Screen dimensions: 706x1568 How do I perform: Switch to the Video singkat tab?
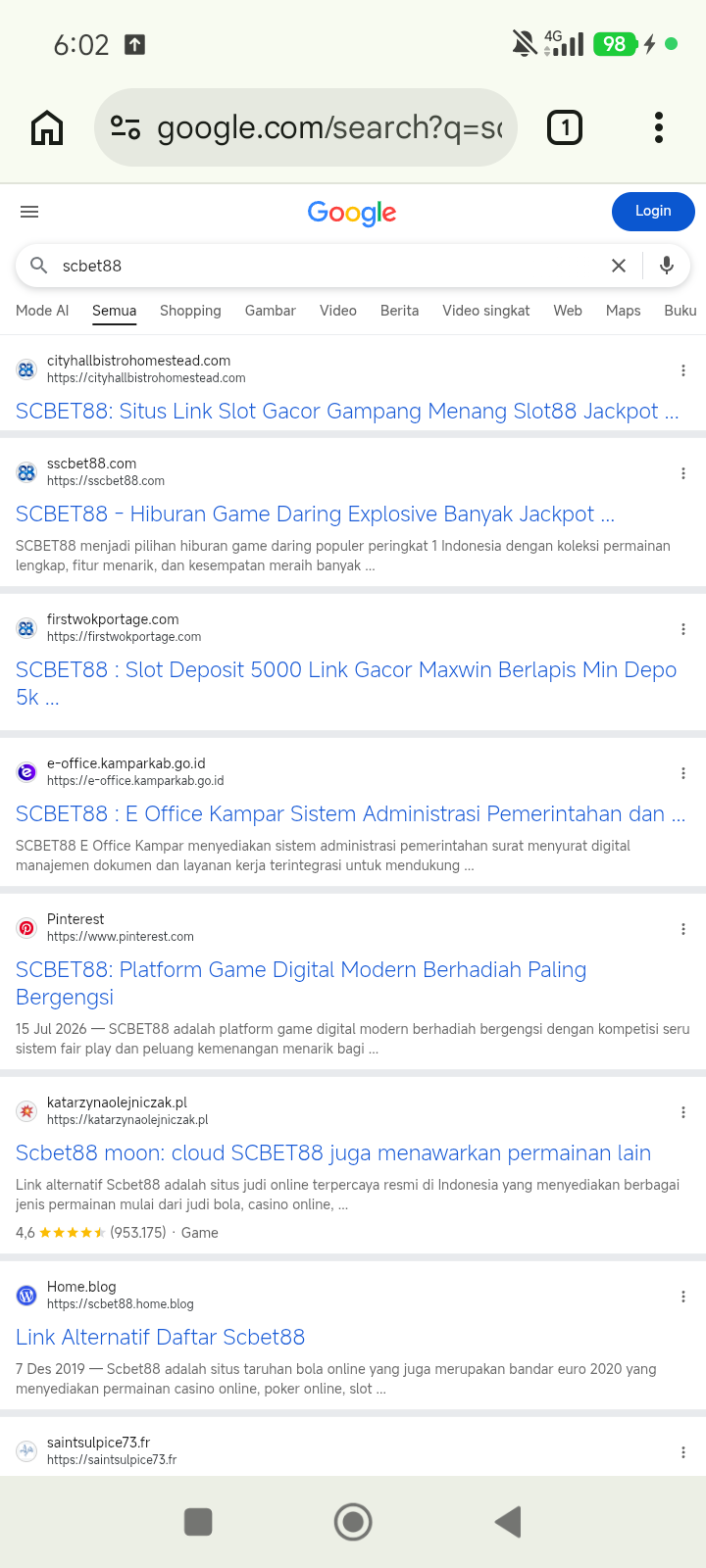click(x=486, y=311)
